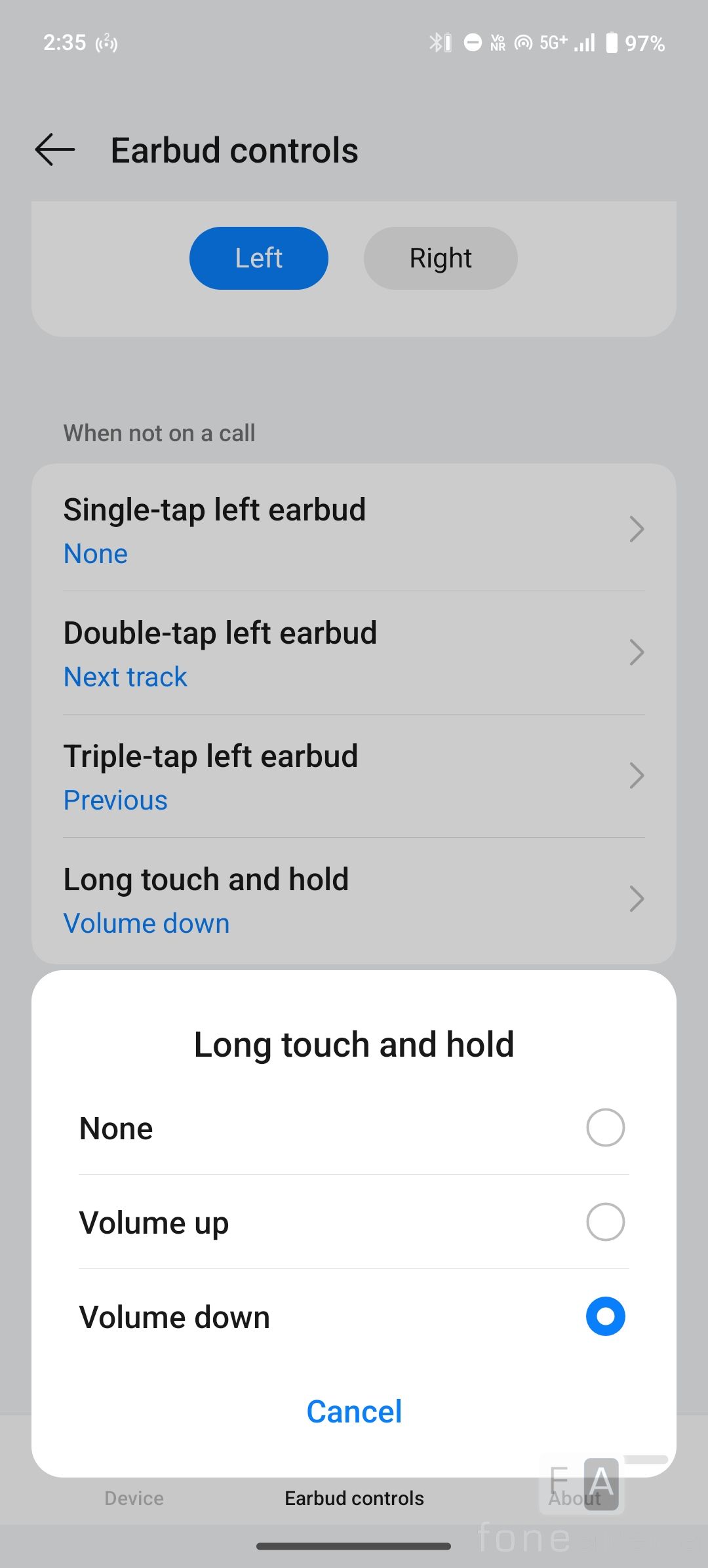Choose Volume up for long touch
708x1568 pixels.
605,1222
